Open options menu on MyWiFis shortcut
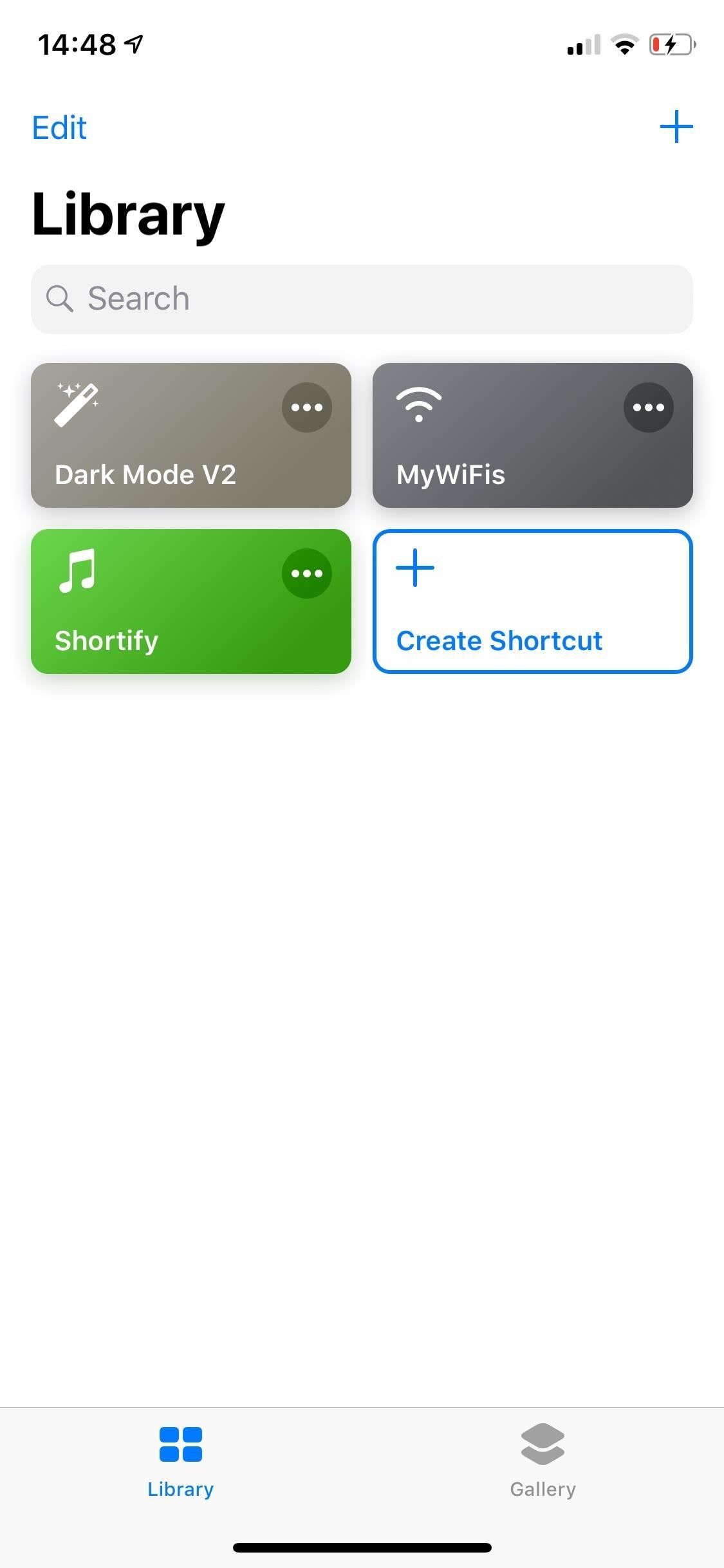The image size is (724, 1568). tap(648, 407)
